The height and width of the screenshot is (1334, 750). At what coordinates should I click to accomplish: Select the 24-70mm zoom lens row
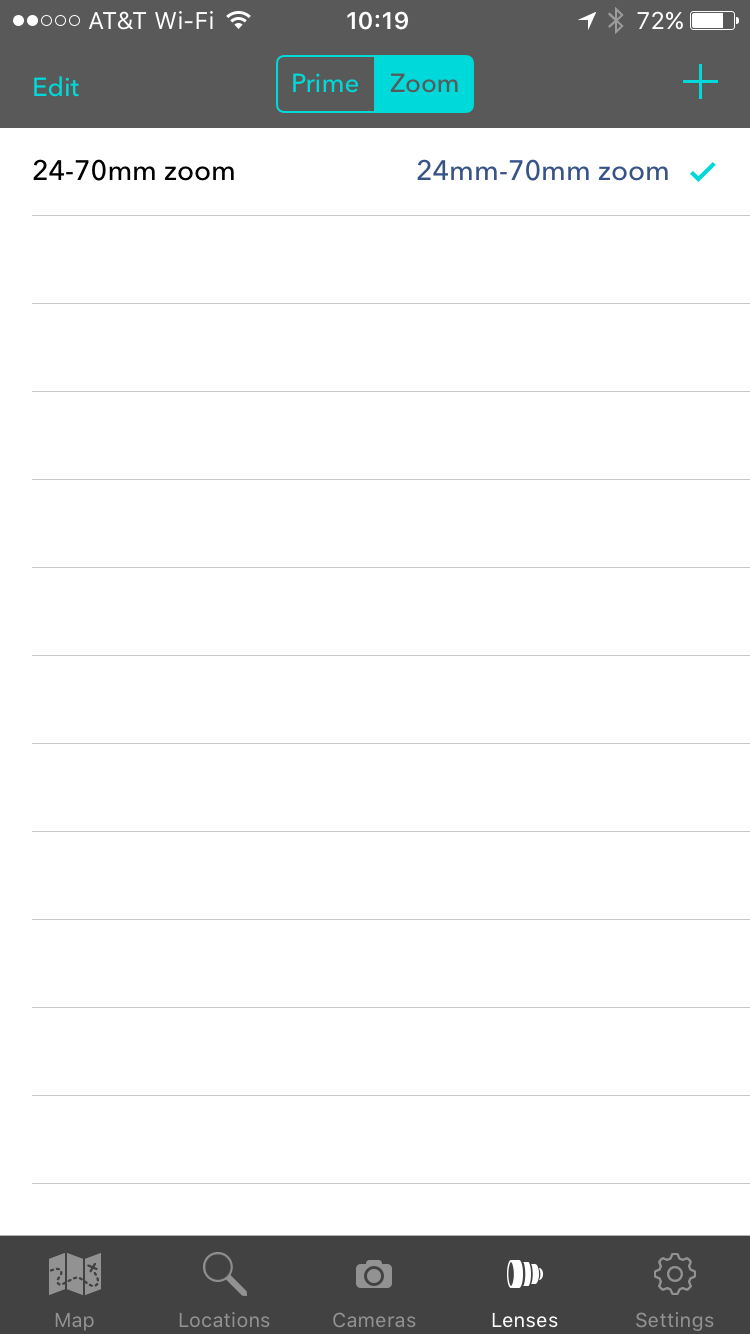click(375, 172)
